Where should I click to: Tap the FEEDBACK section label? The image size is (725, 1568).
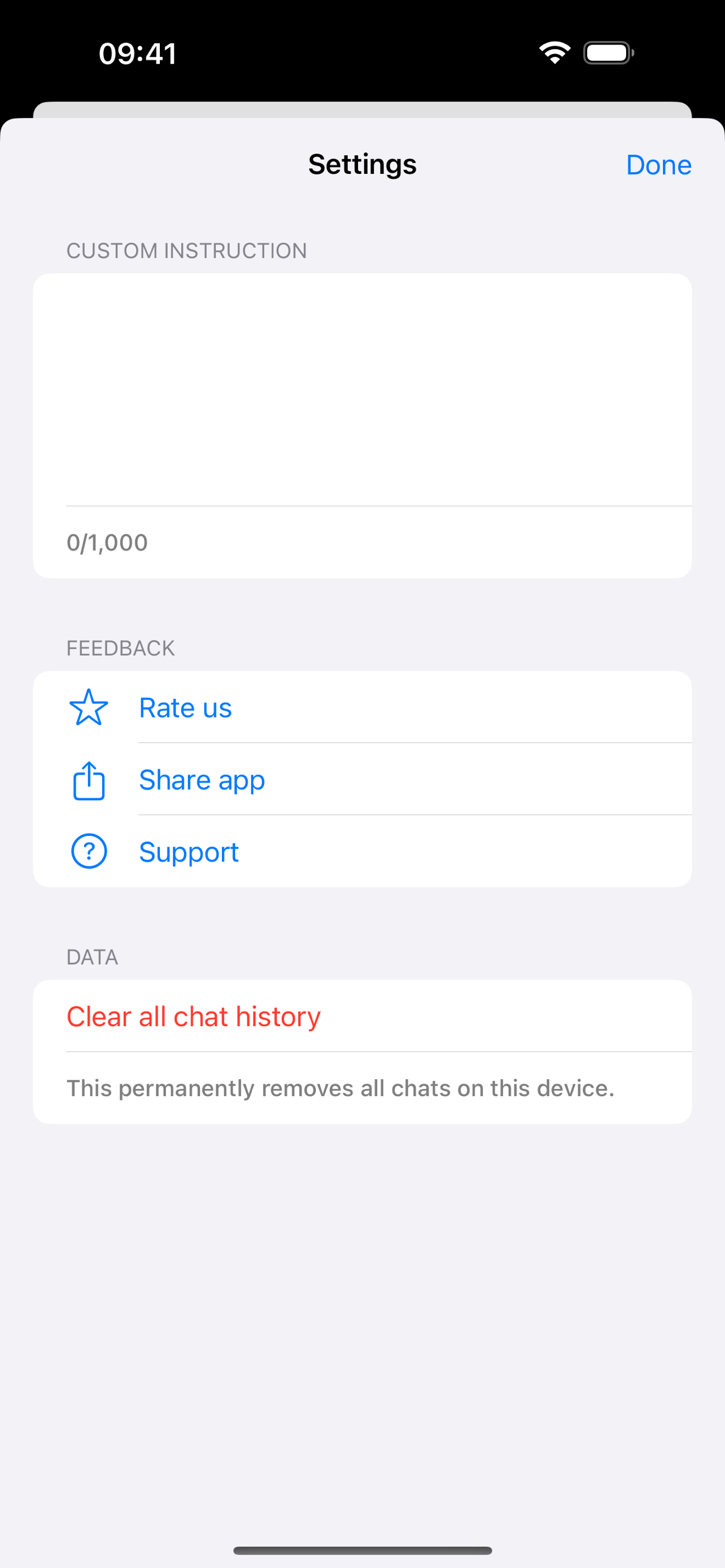120,647
